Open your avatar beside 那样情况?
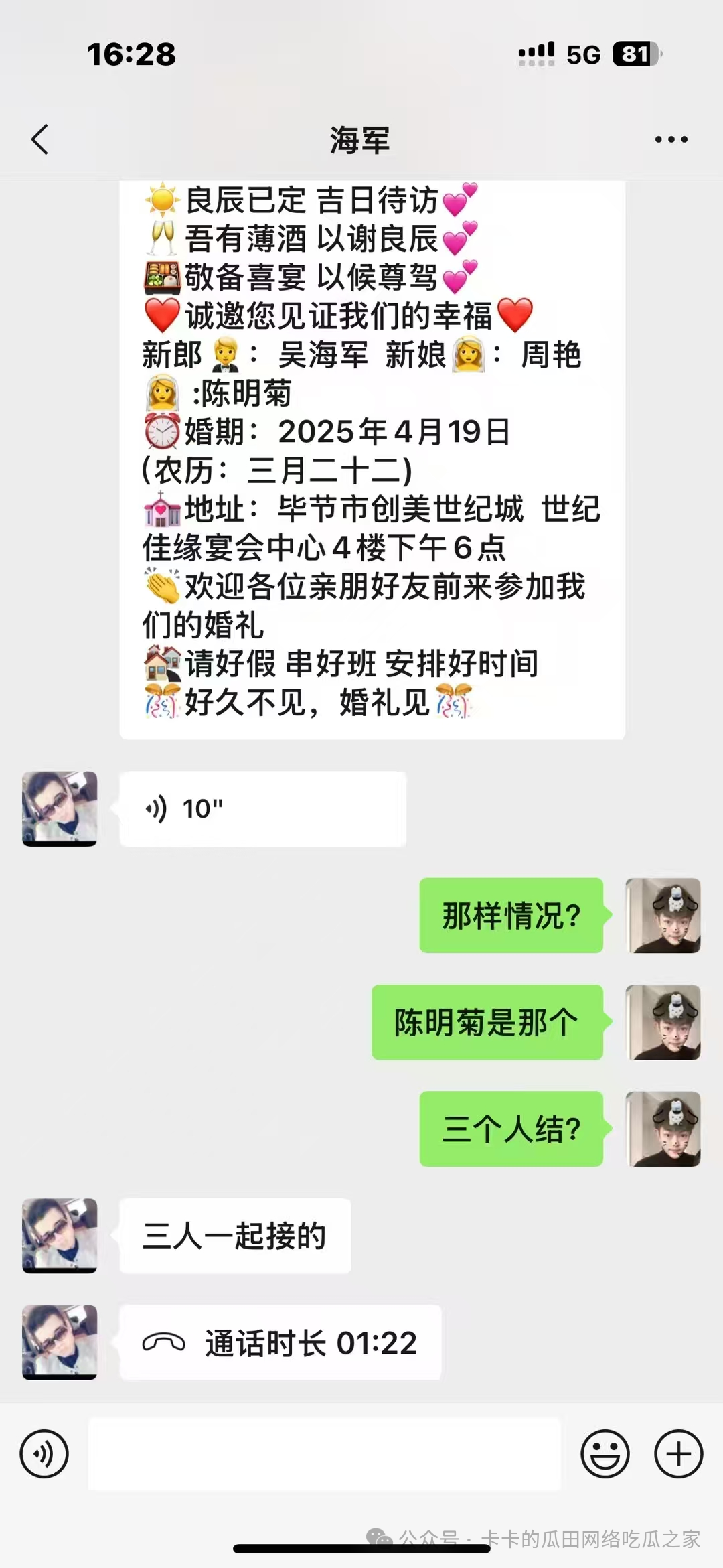 click(663, 915)
